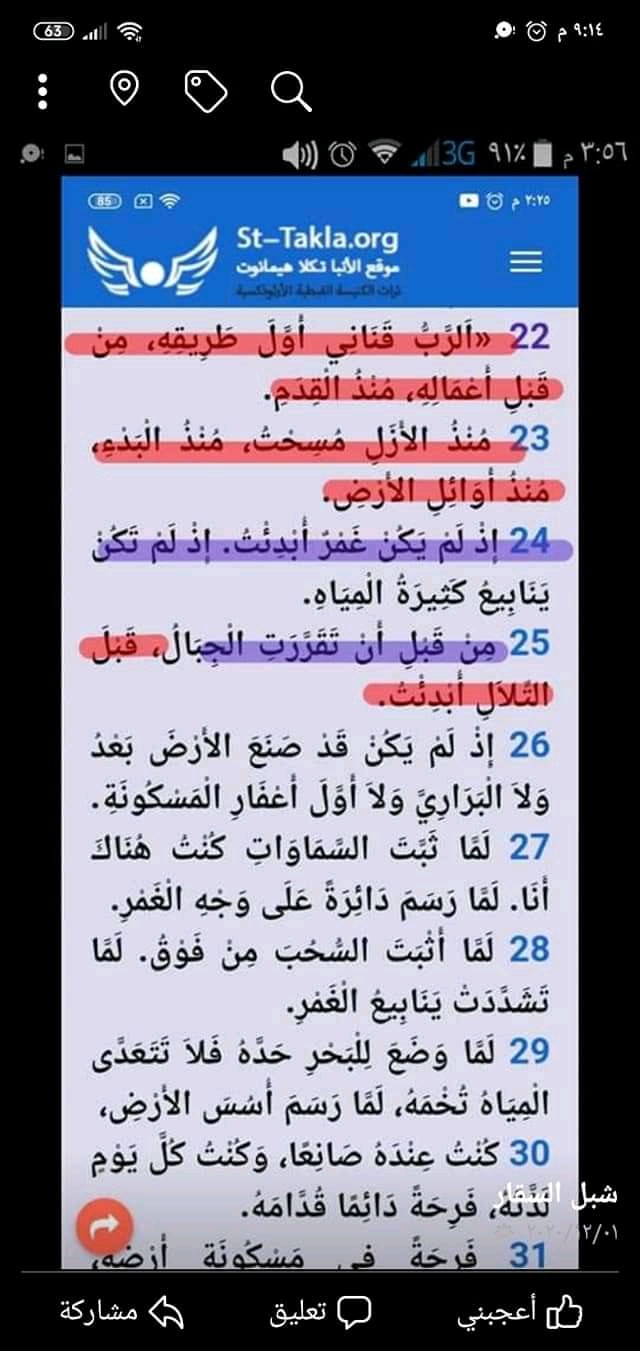Share the photo using مشاركة
The width and height of the screenshot is (640, 1351).
(112, 1311)
